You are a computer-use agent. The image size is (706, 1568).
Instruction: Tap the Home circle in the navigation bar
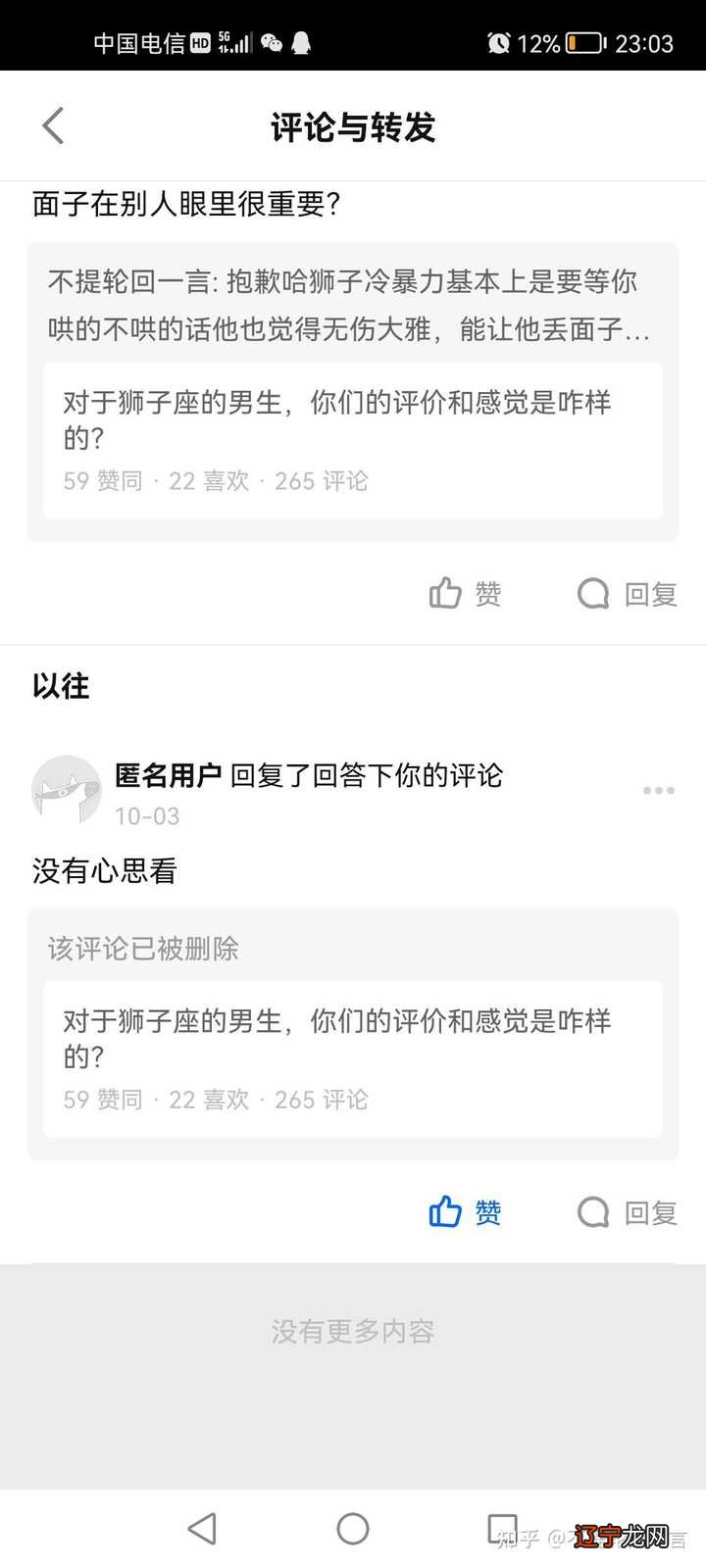point(353,1527)
